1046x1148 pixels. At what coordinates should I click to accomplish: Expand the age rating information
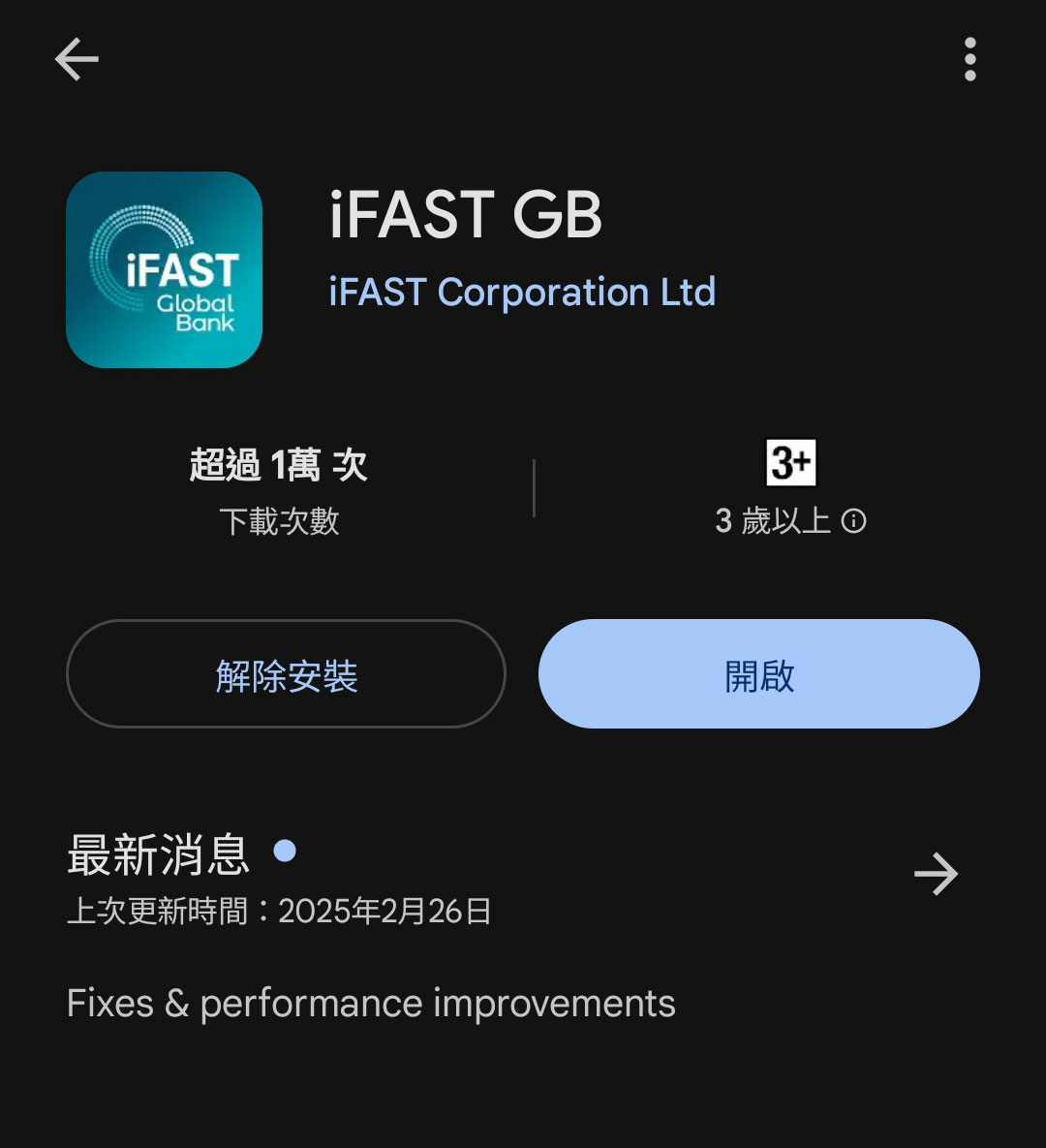point(852,522)
